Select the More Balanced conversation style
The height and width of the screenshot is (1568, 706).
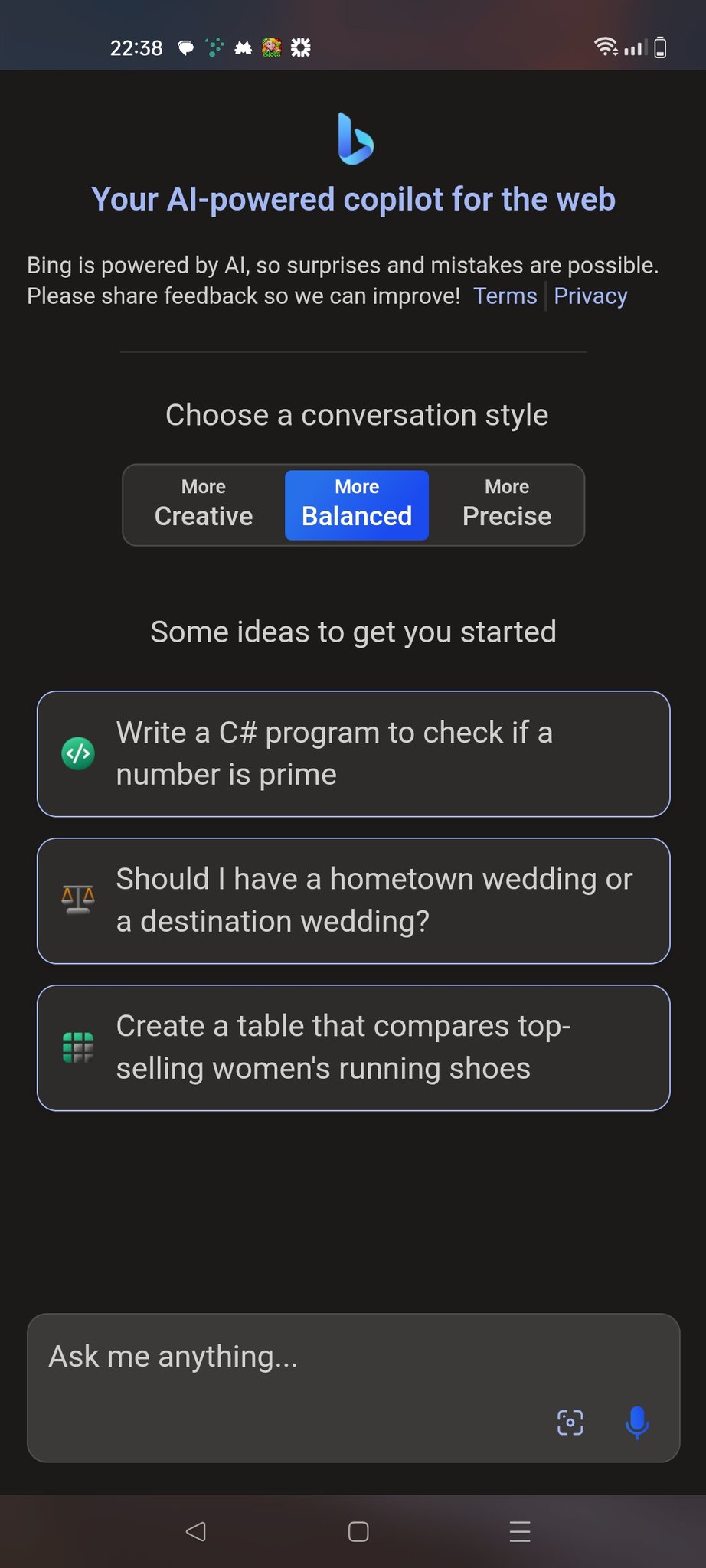click(x=357, y=505)
